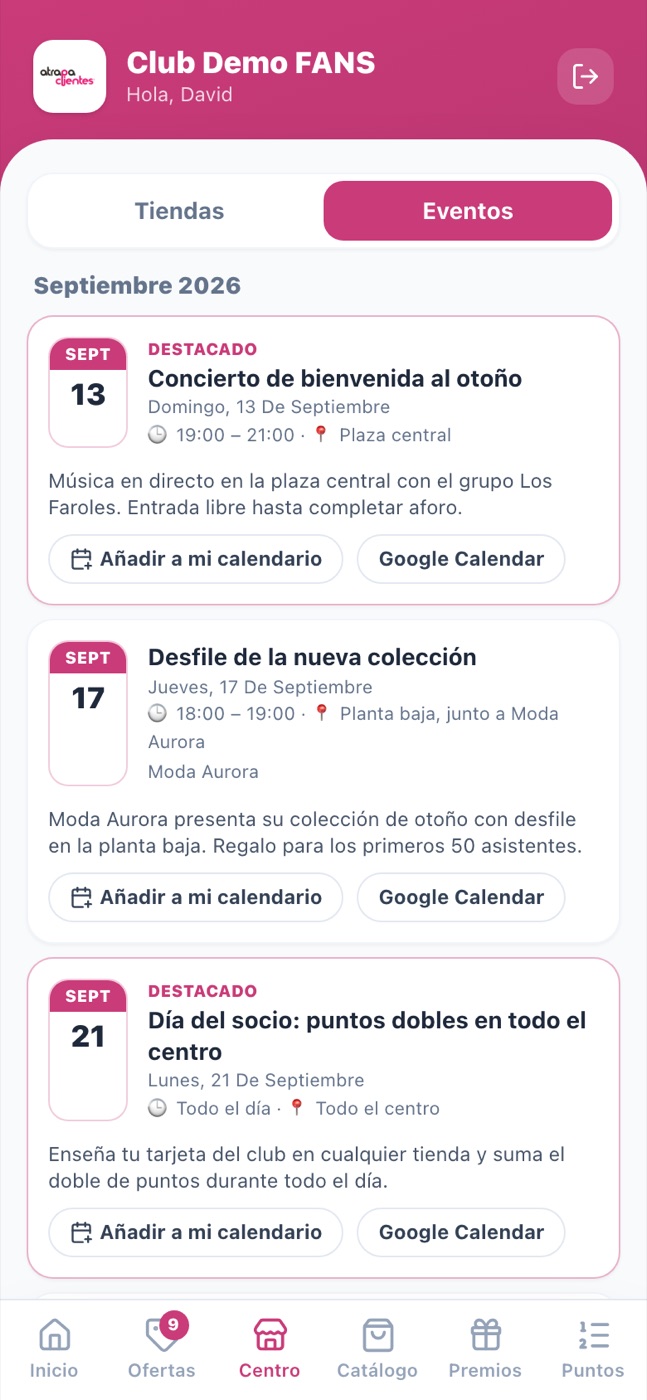This screenshot has width=647, height=1400.
Task: Select the Eventos tab
Action: tap(467, 211)
